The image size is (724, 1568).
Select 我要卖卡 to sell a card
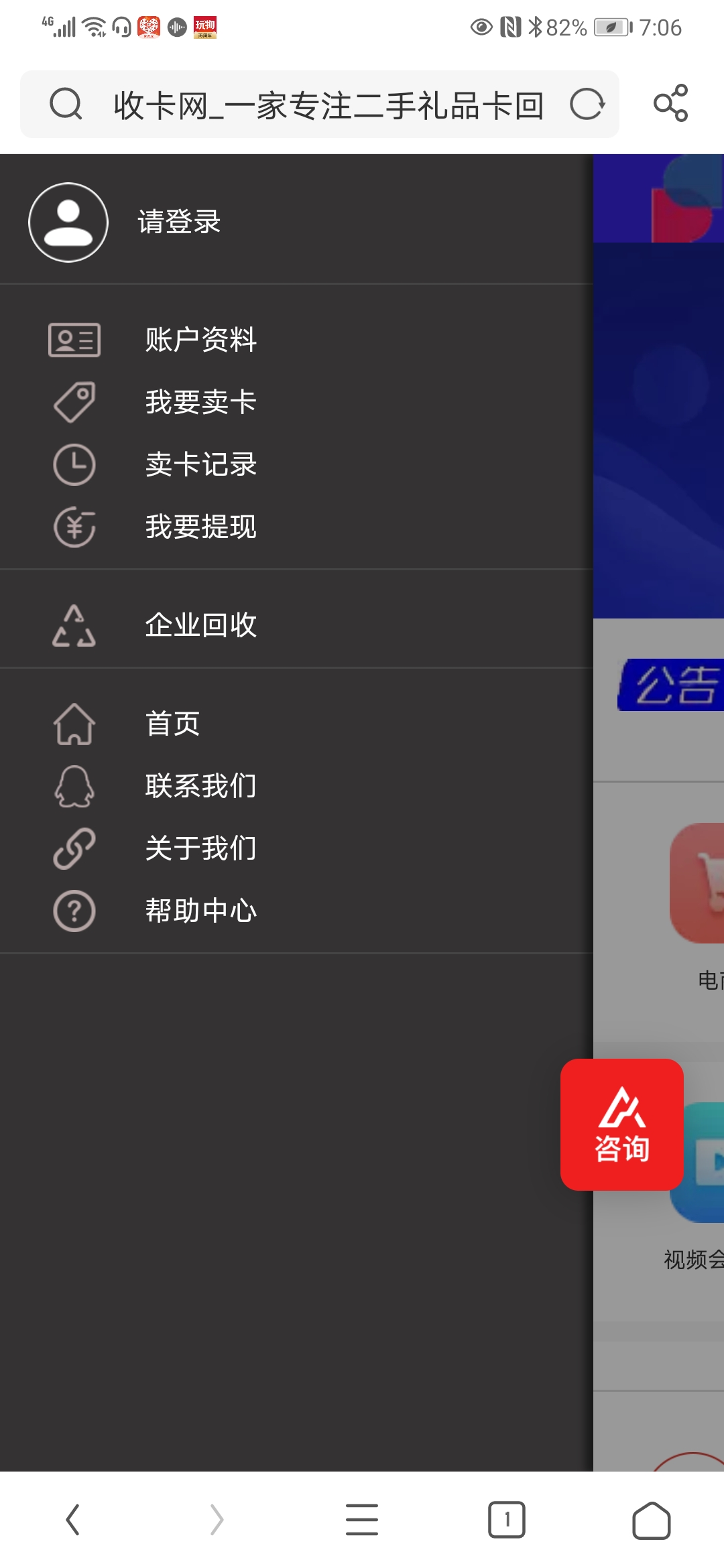(200, 402)
